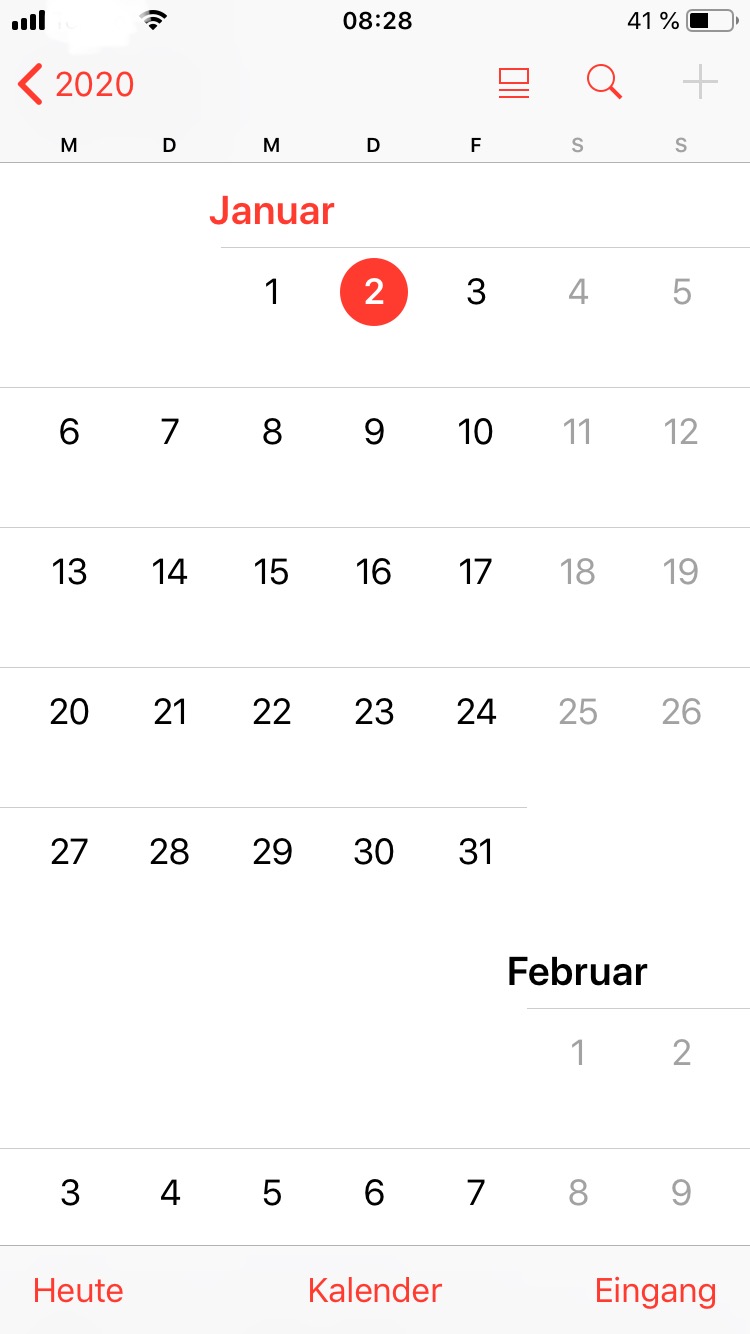Jump to today via Heute
750x1334 pixels.
(78, 1290)
